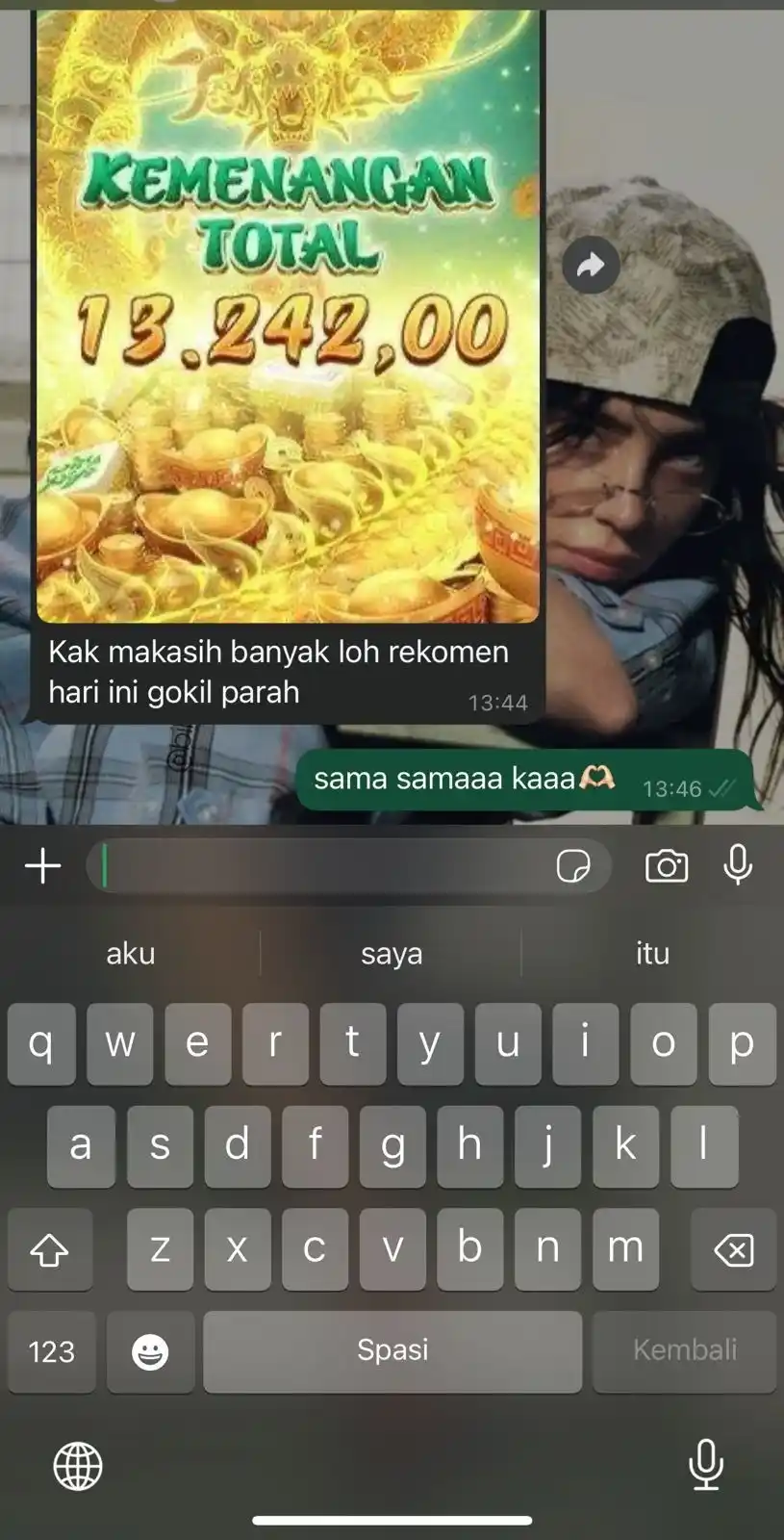Tap the shift key on keyboard
This screenshot has width=784, height=1540.
click(50, 1249)
